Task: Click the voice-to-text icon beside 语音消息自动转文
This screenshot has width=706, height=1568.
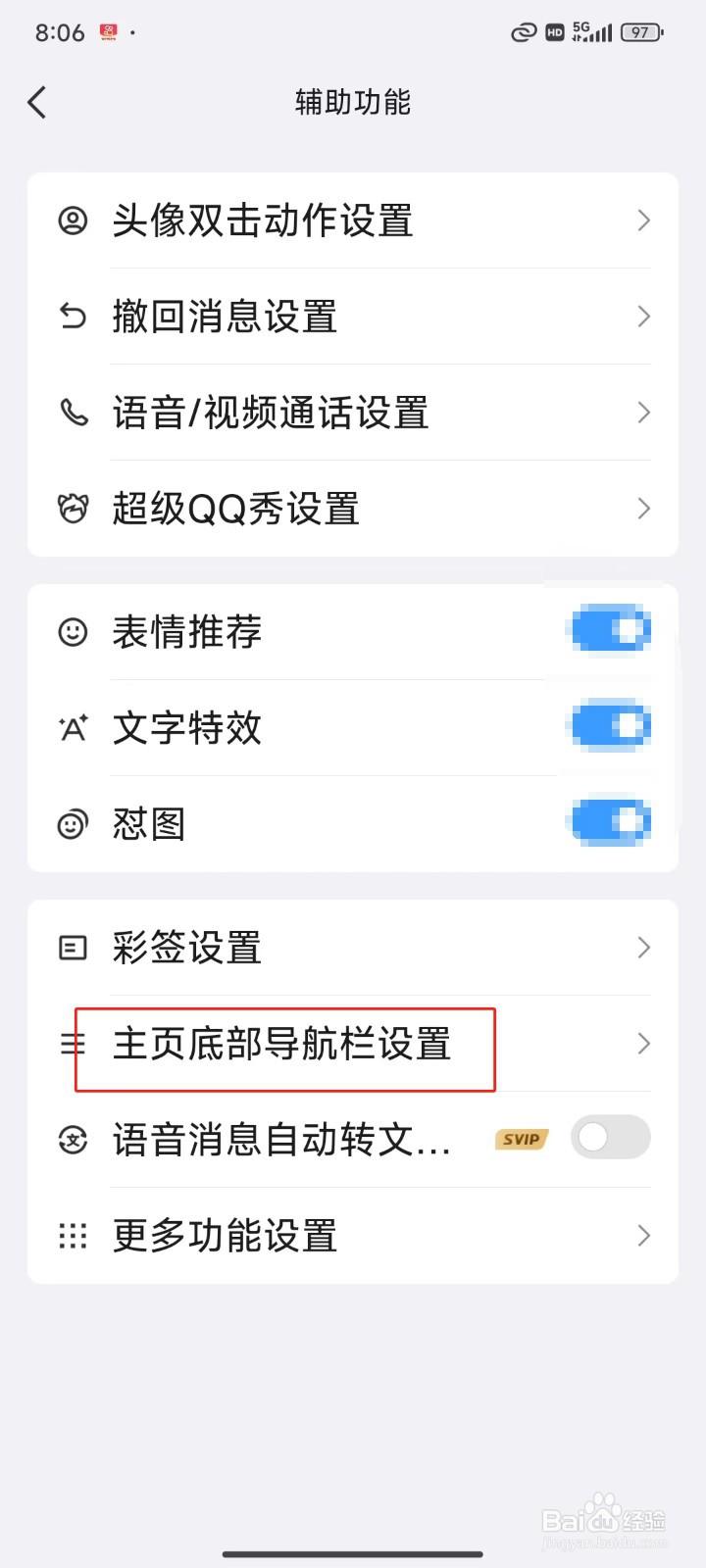Action: [72, 1140]
